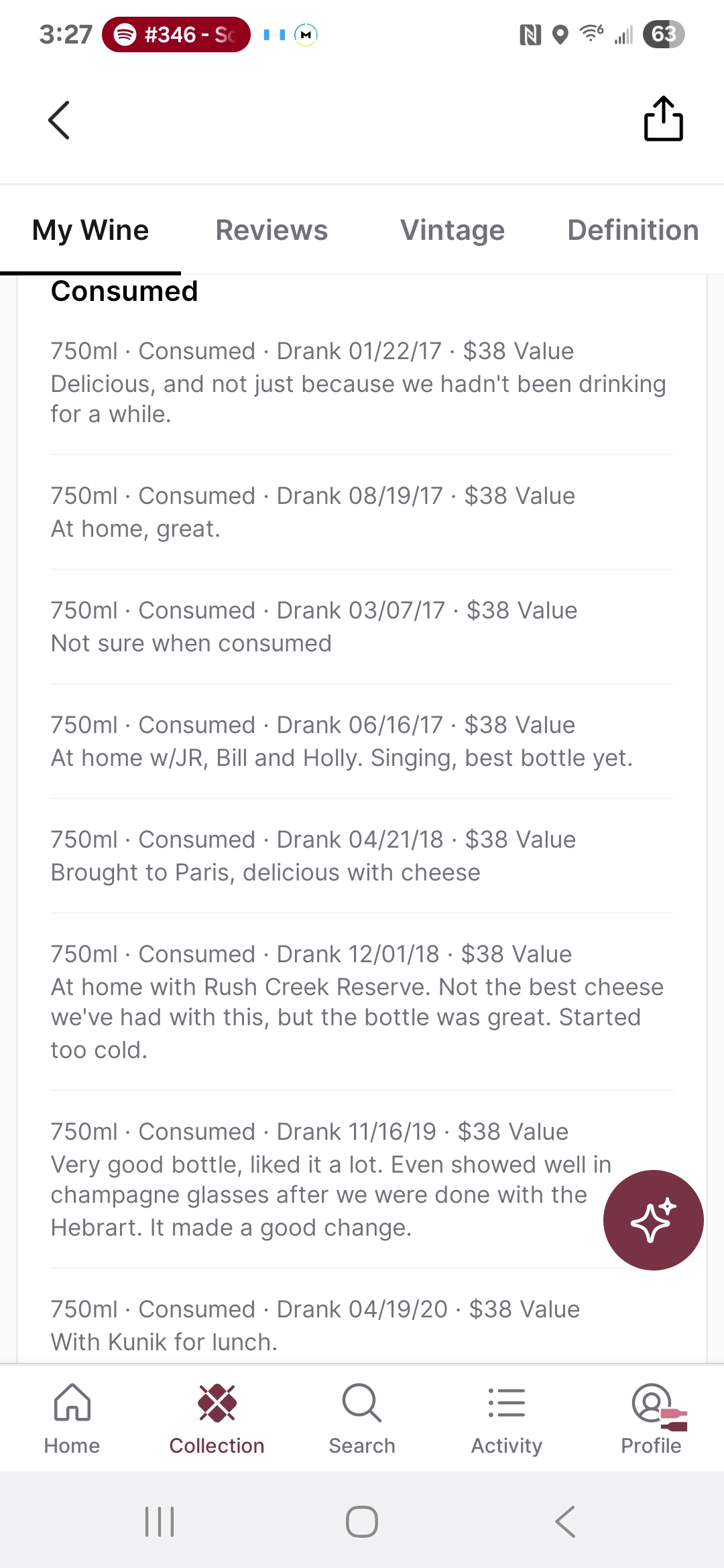Image resolution: width=724 pixels, height=1568 pixels.
Task: Open the Collection tab
Action: tap(217, 1418)
